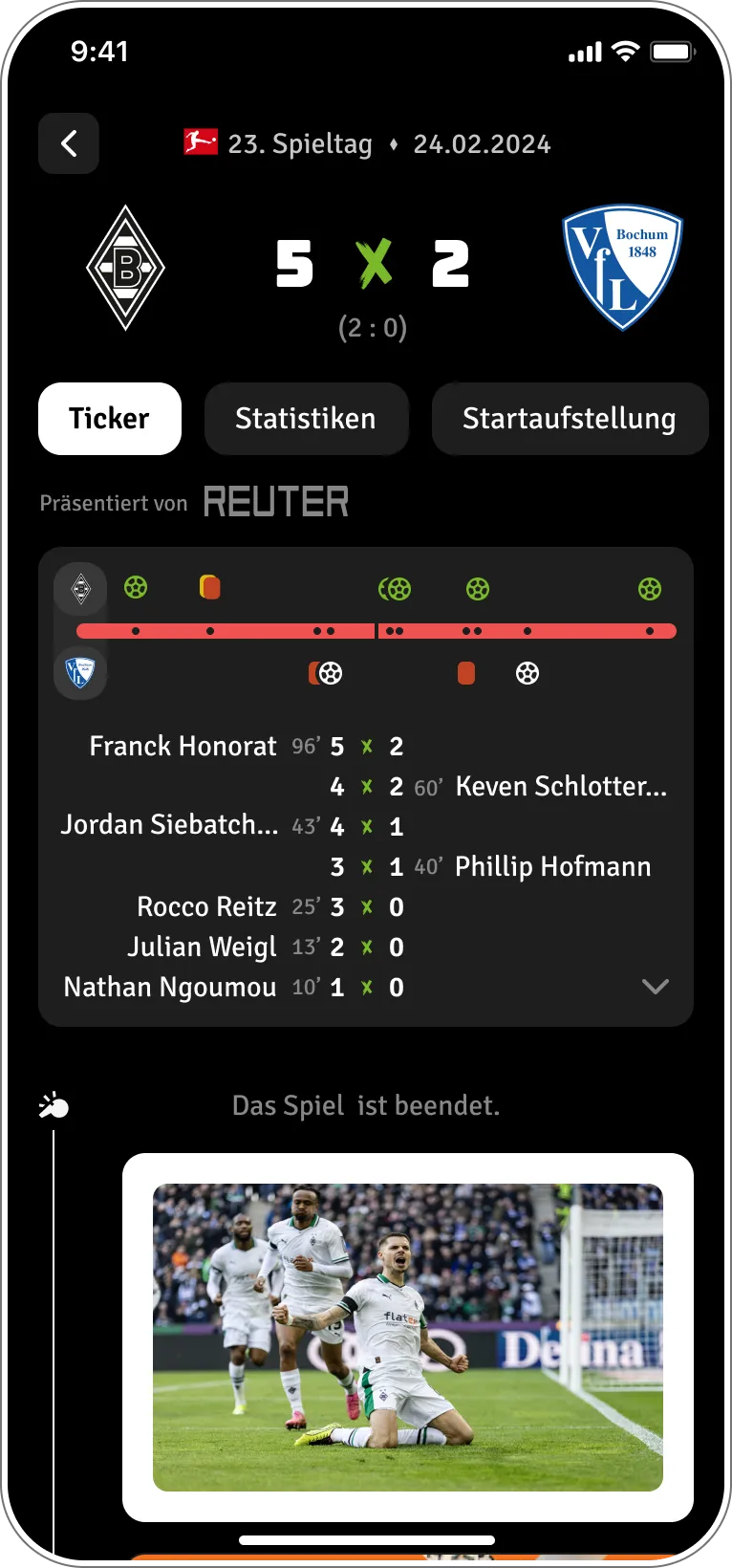
Task: Click the REUTER sponsor link
Action: click(276, 500)
